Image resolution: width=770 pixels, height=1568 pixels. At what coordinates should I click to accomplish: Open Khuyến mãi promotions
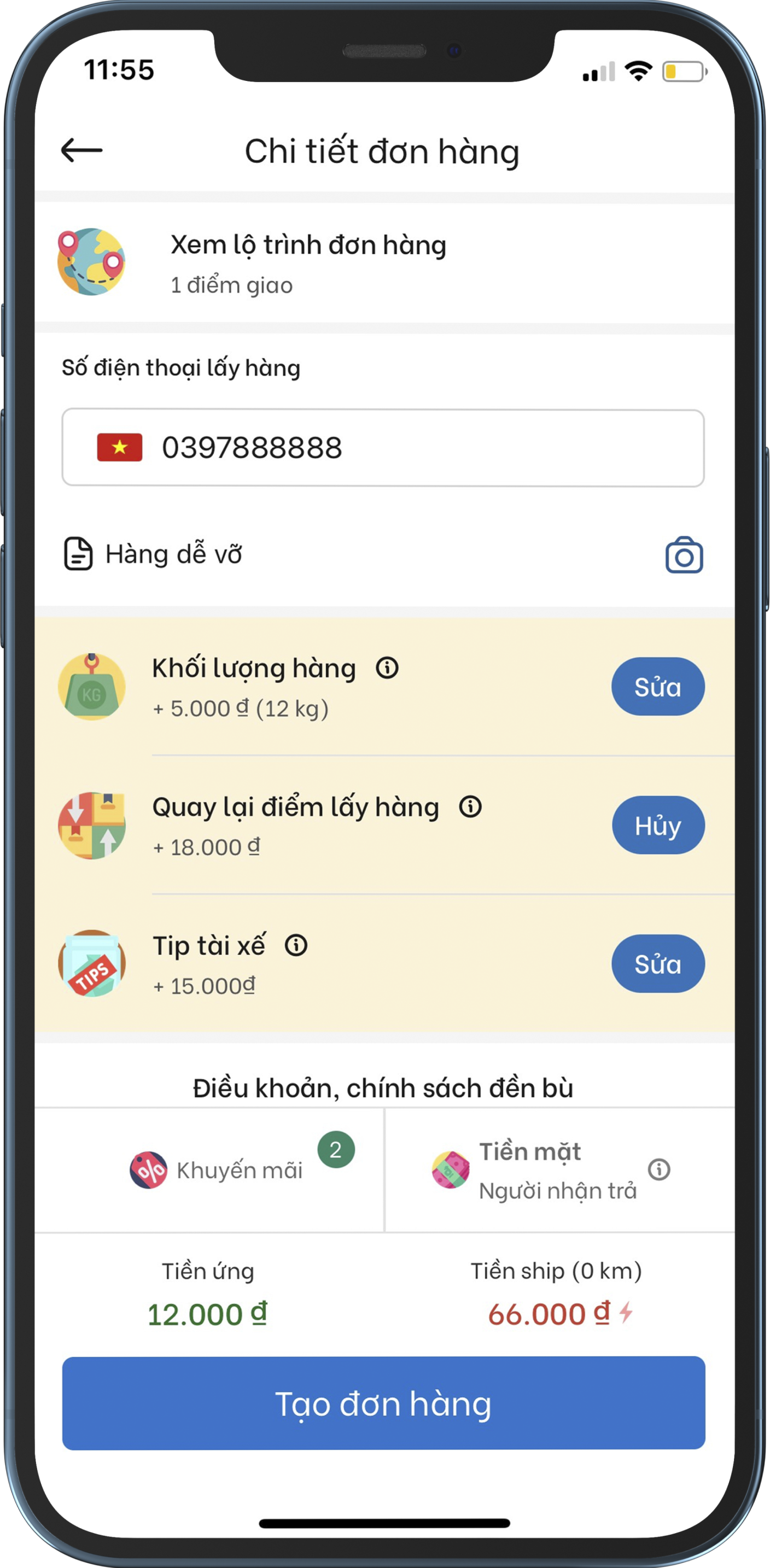(x=238, y=1170)
